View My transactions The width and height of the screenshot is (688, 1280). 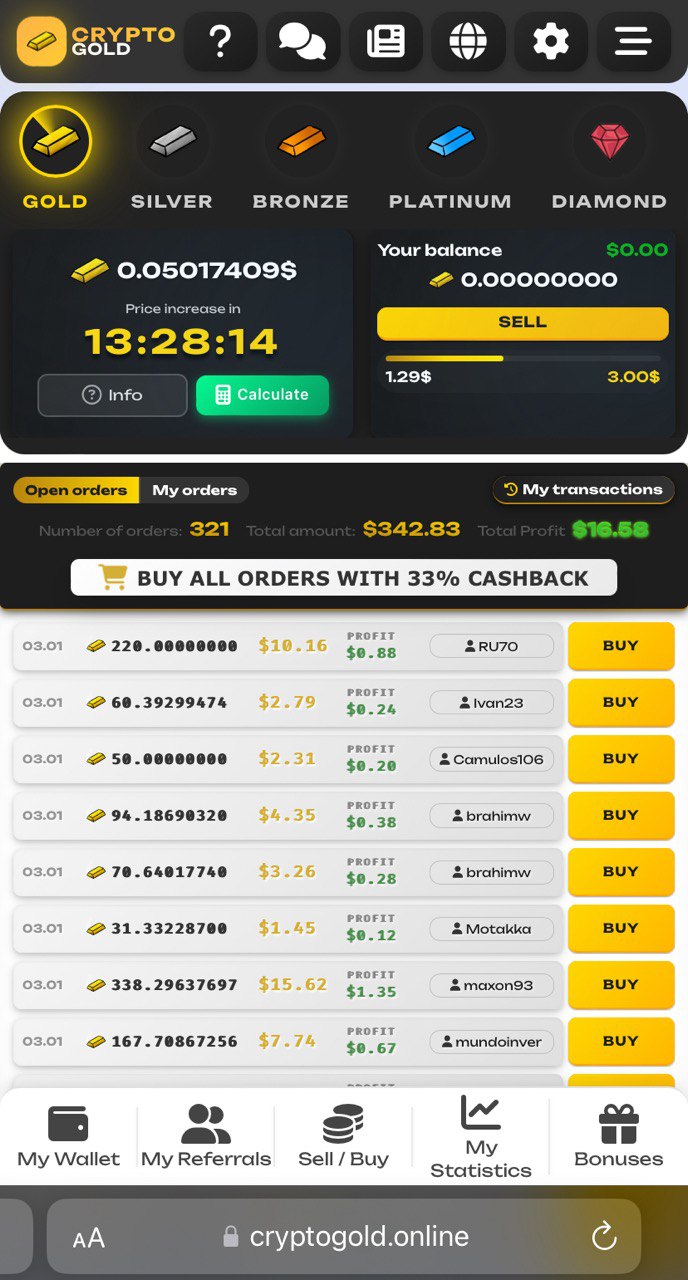click(x=583, y=490)
